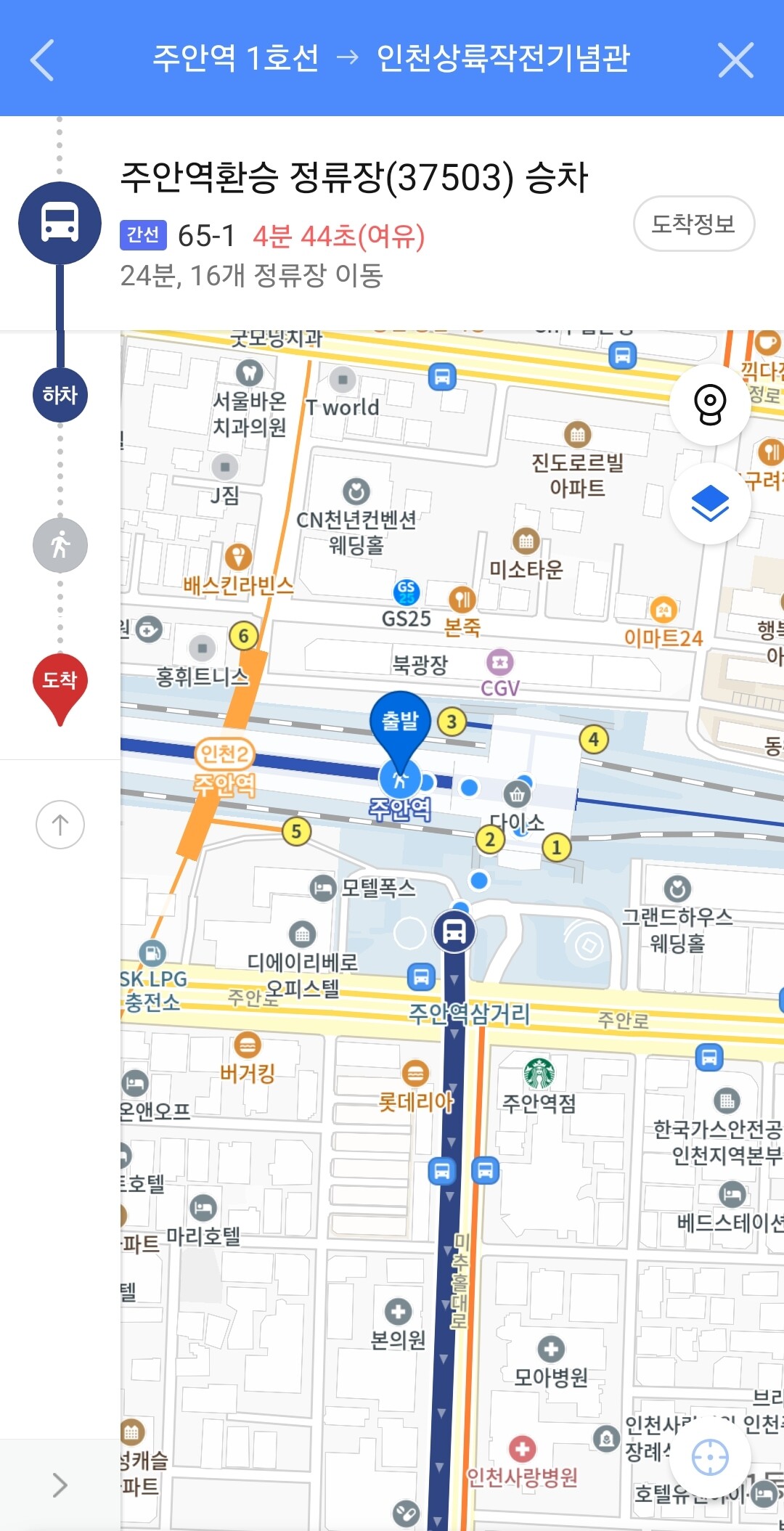Select the bus boarding step icon
The height and width of the screenshot is (1531, 784).
(60, 223)
